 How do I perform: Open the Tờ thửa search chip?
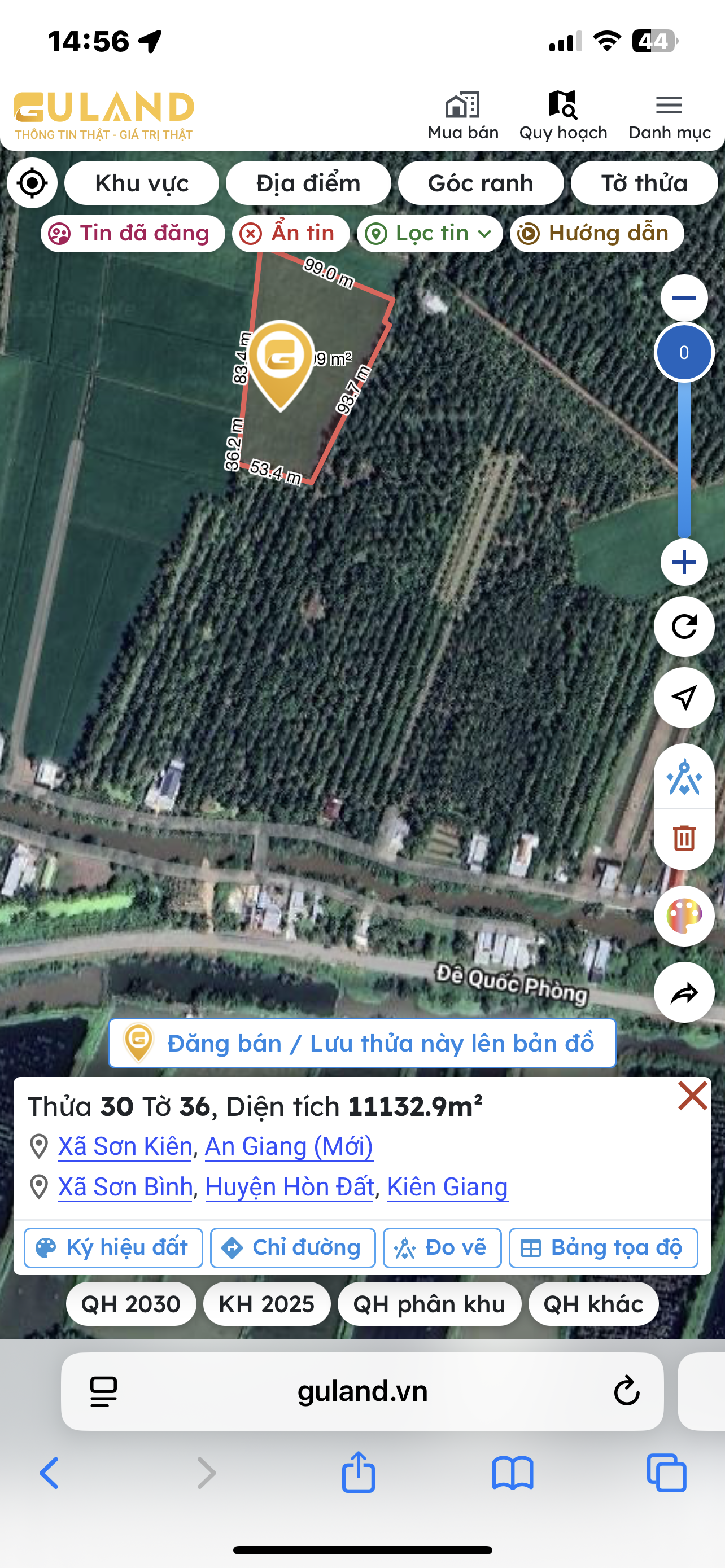644,183
